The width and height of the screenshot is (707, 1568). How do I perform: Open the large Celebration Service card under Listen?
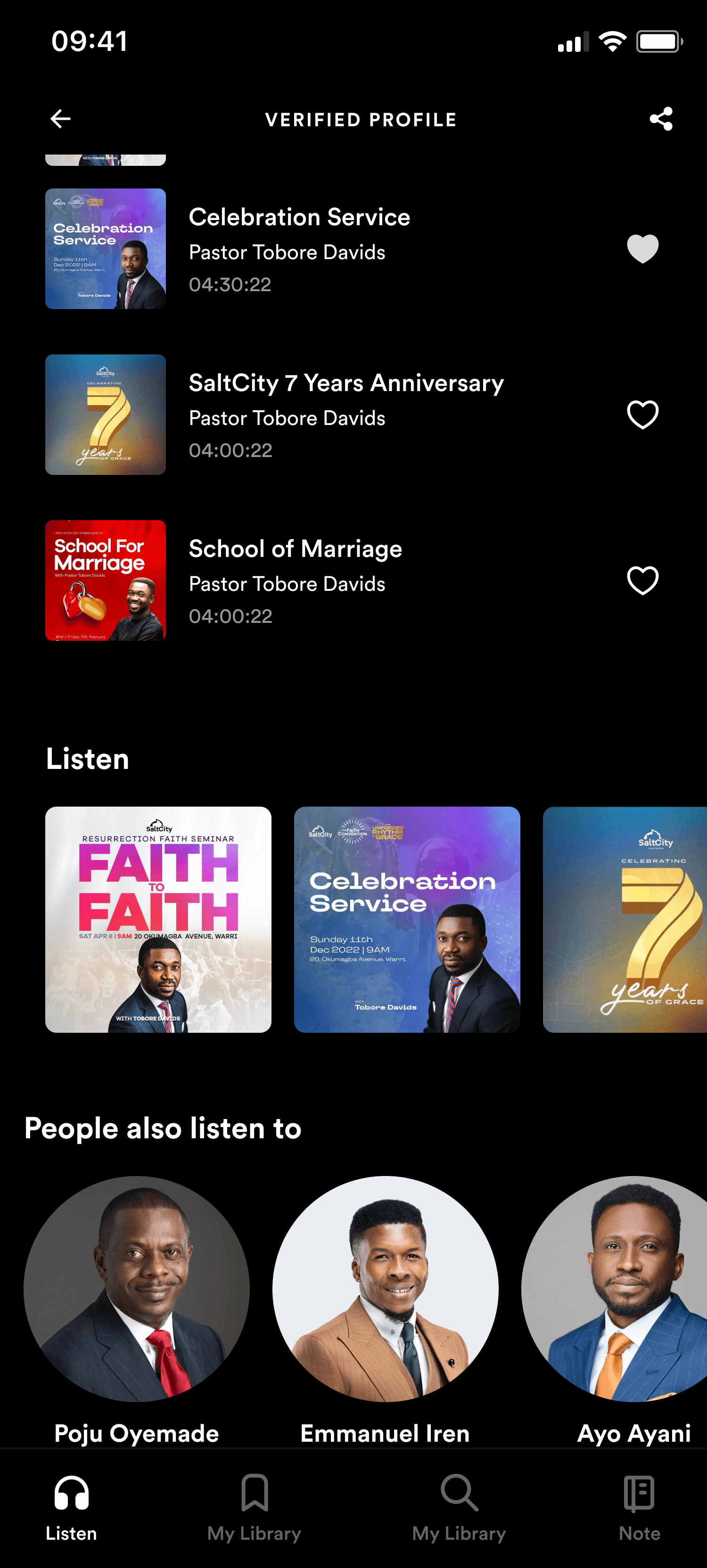tap(407, 919)
